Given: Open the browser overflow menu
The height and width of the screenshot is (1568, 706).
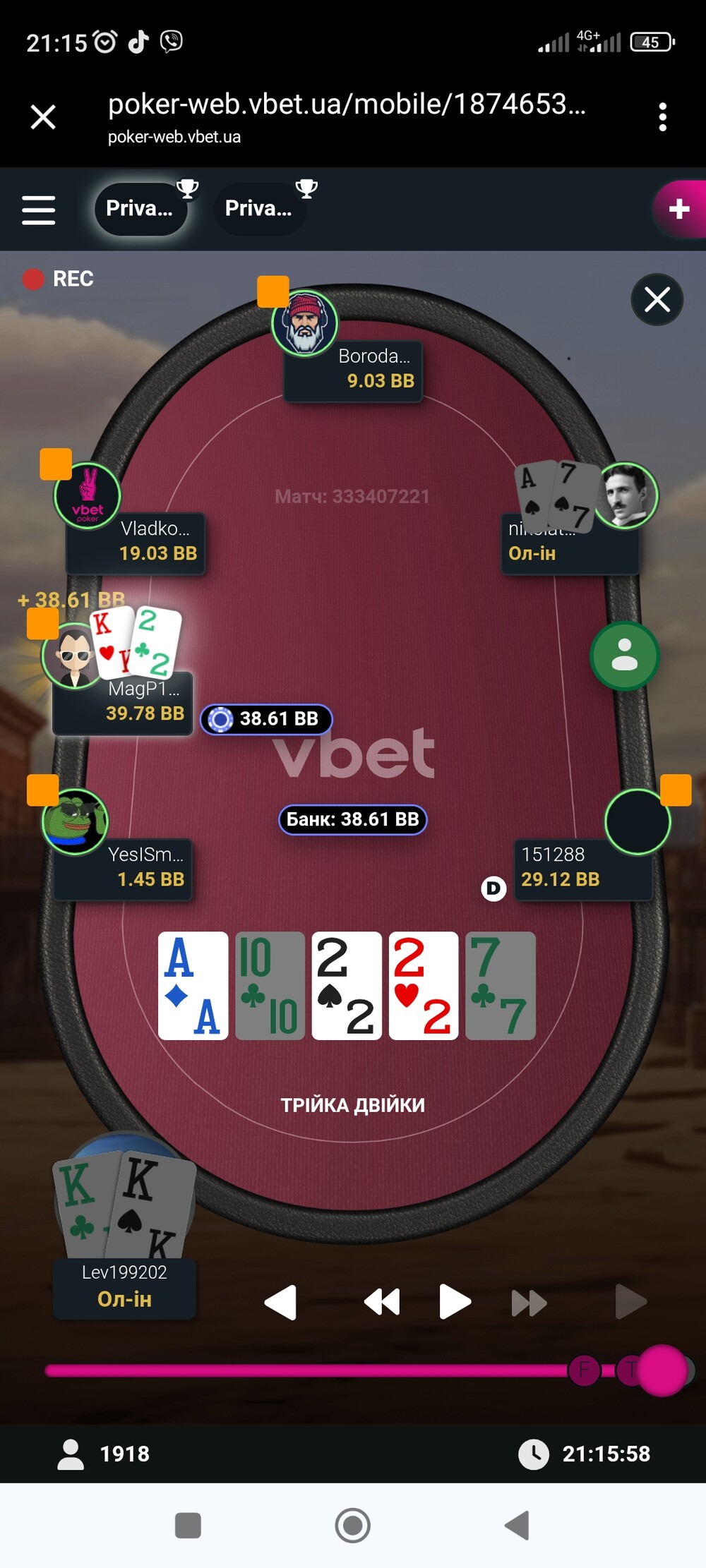Looking at the screenshot, I should (662, 116).
